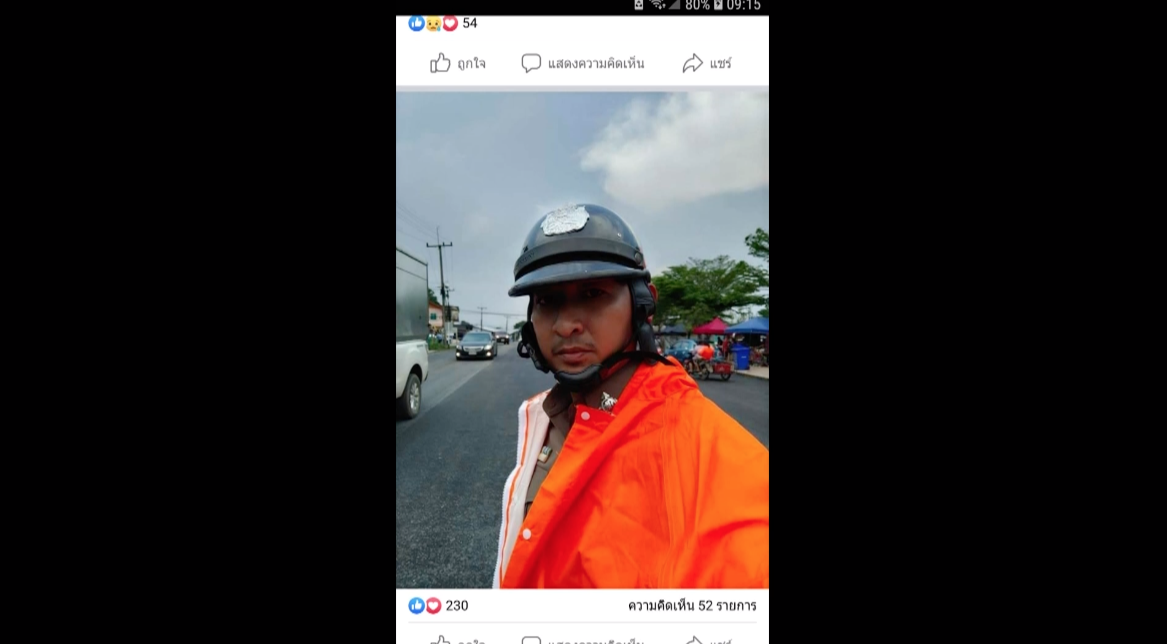1167x644 pixels.
Task: View the 230 reactions list
Action: point(438,605)
